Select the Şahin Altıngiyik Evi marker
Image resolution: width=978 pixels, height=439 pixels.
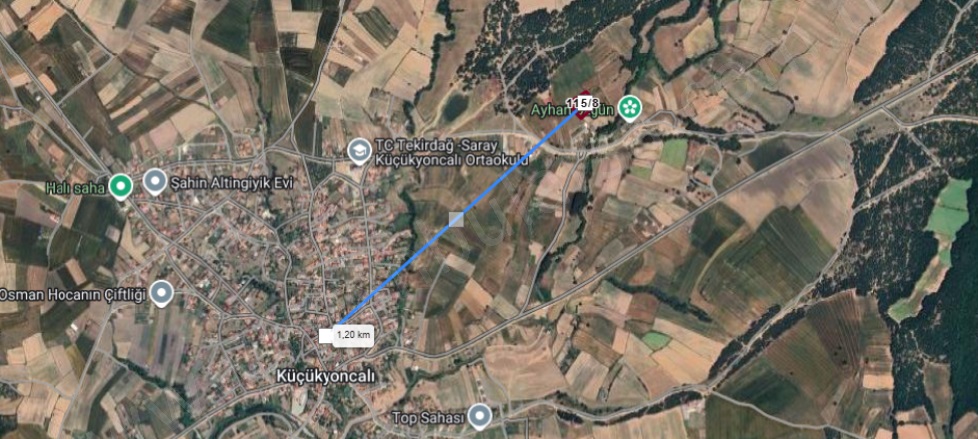[155, 182]
